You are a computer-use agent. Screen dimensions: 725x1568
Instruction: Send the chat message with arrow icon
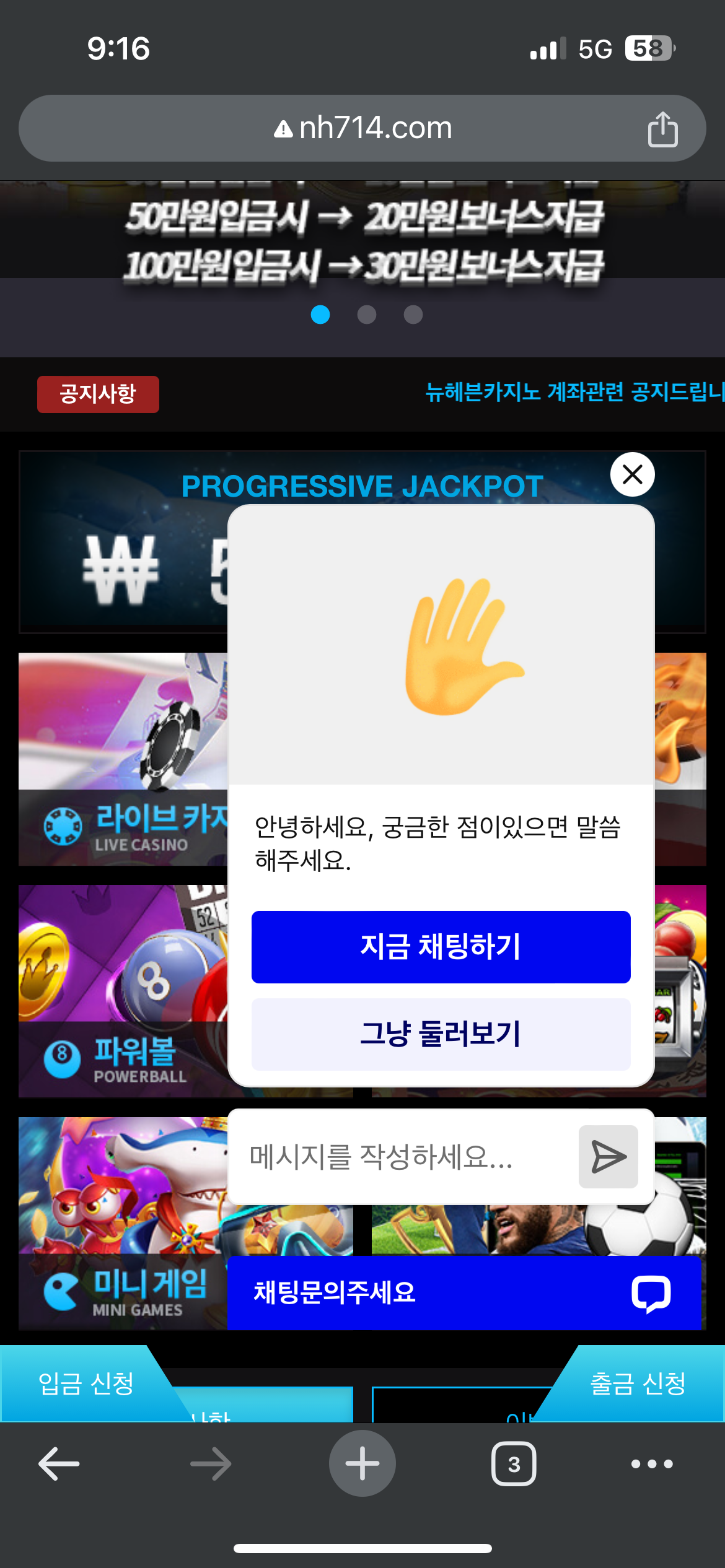point(608,1156)
